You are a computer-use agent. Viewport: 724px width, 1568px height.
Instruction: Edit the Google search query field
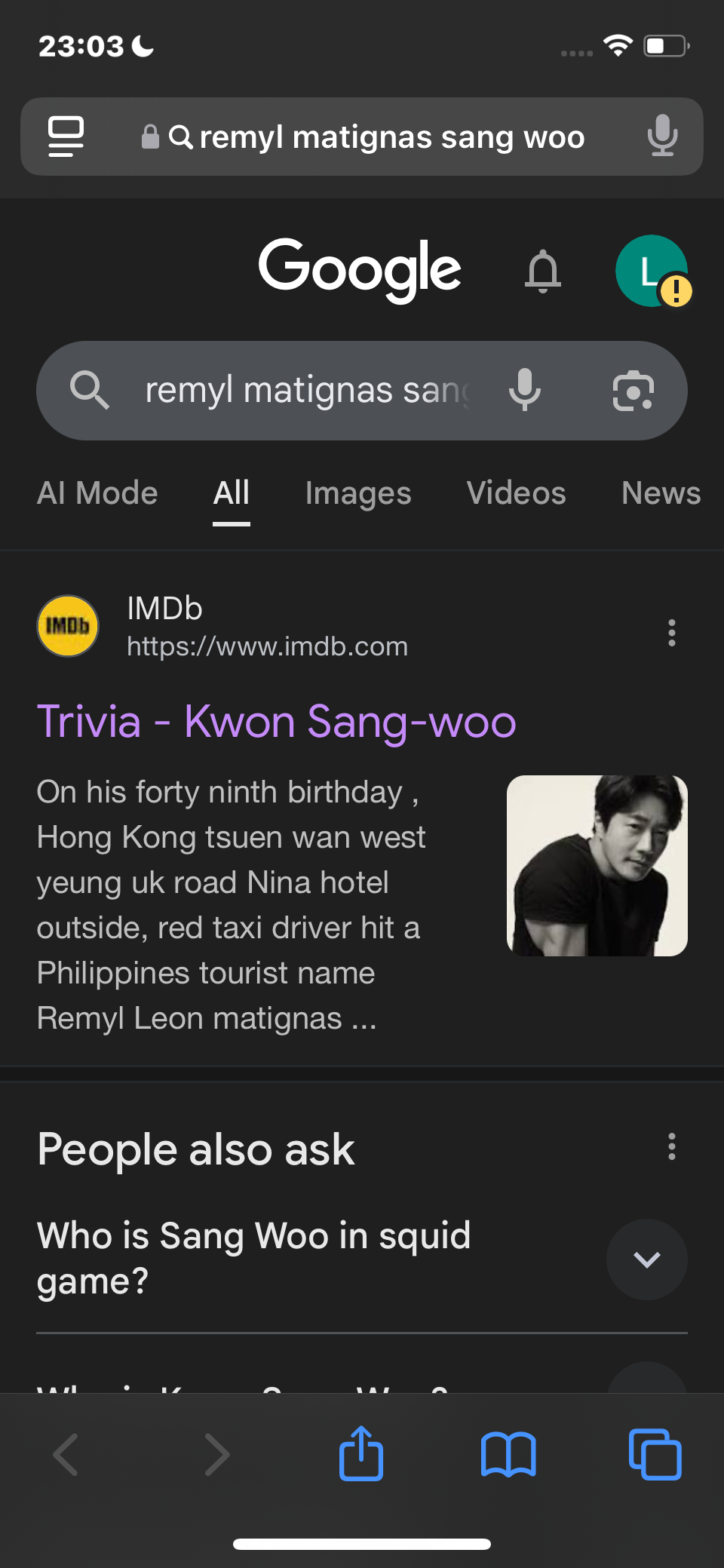click(x=305, y=391)
